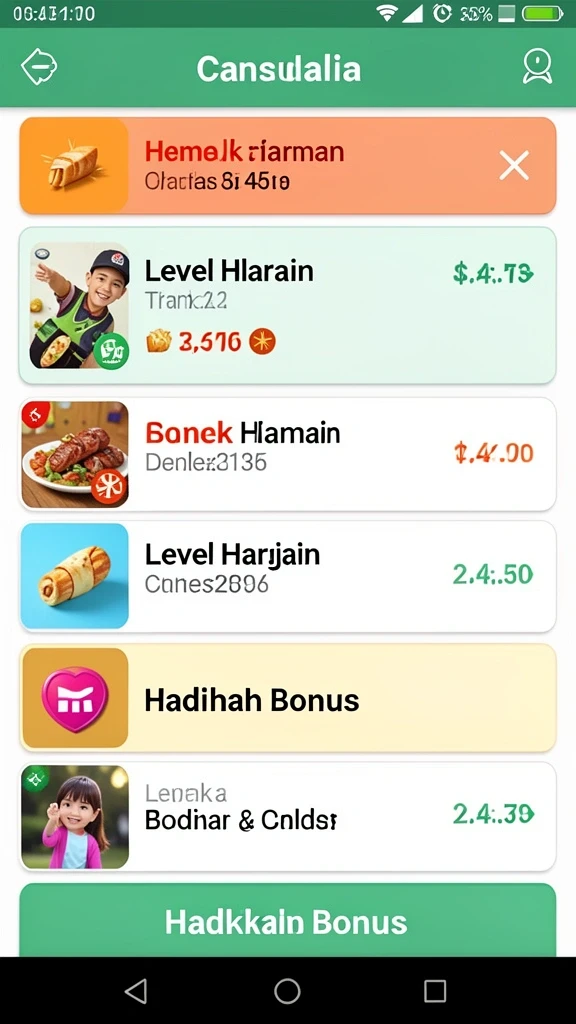
Task: Dismiss the orange Hemelk banner
Action: pyautogui.click(x=514, y=167)
